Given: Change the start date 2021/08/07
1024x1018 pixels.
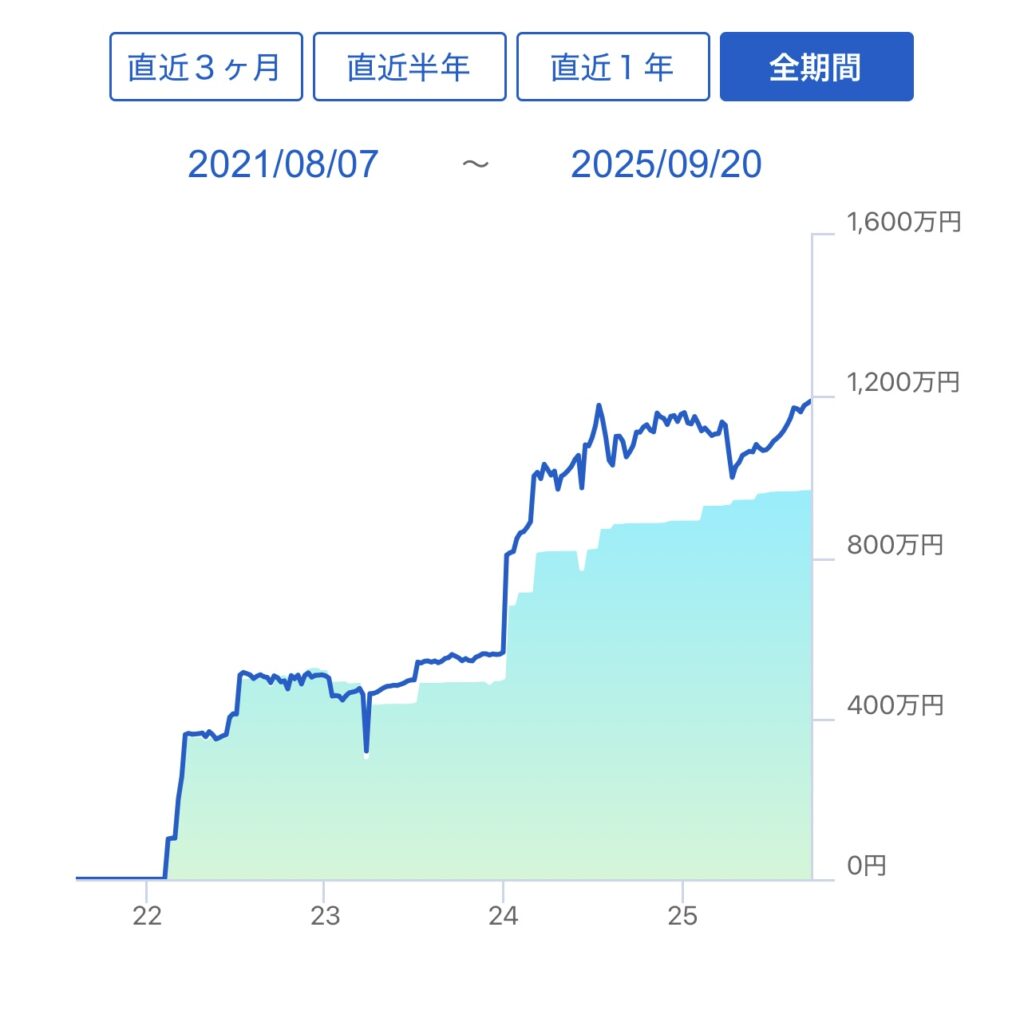Looking at the screenshot, I should pyautogui.click(x=283, y=165).
